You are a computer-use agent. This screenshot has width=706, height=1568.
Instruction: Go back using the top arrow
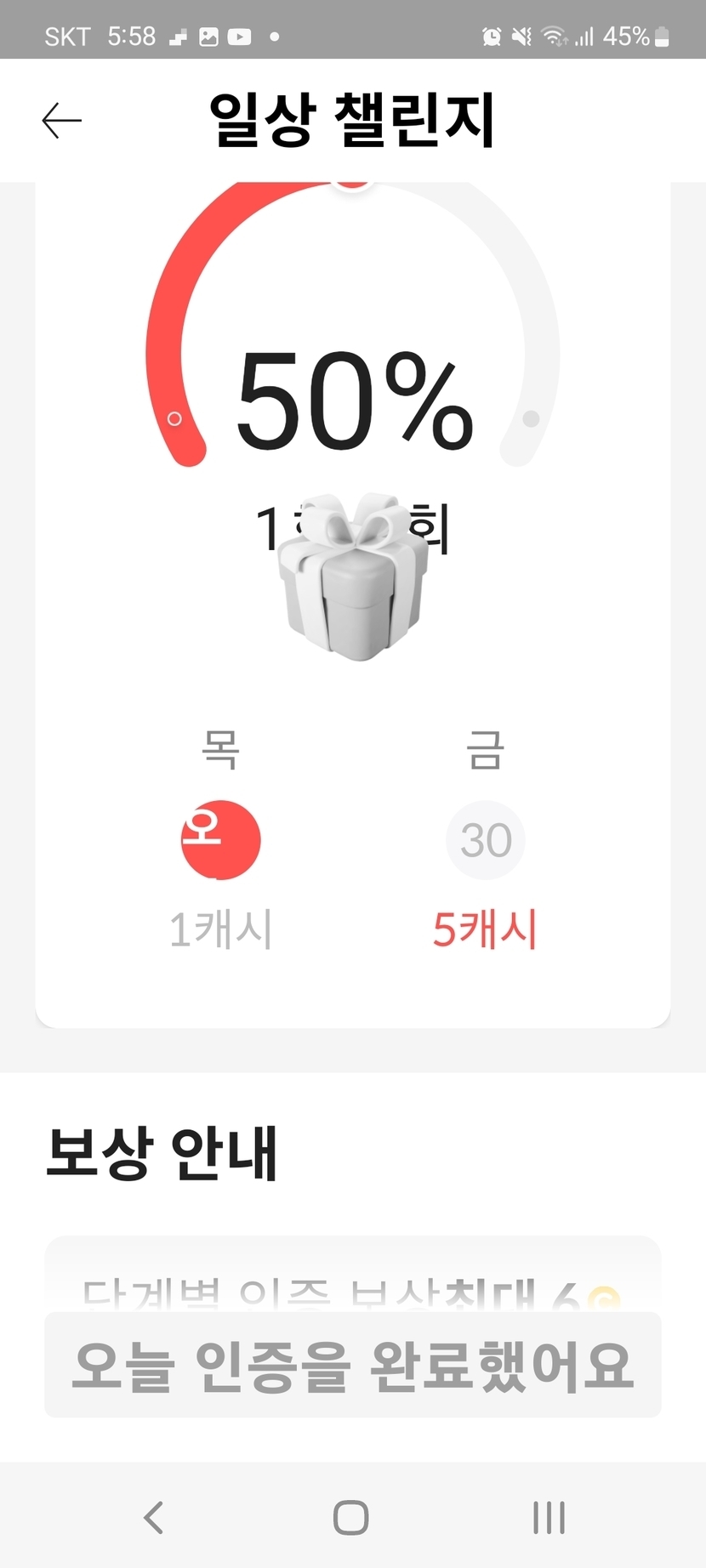click(62, 121)
